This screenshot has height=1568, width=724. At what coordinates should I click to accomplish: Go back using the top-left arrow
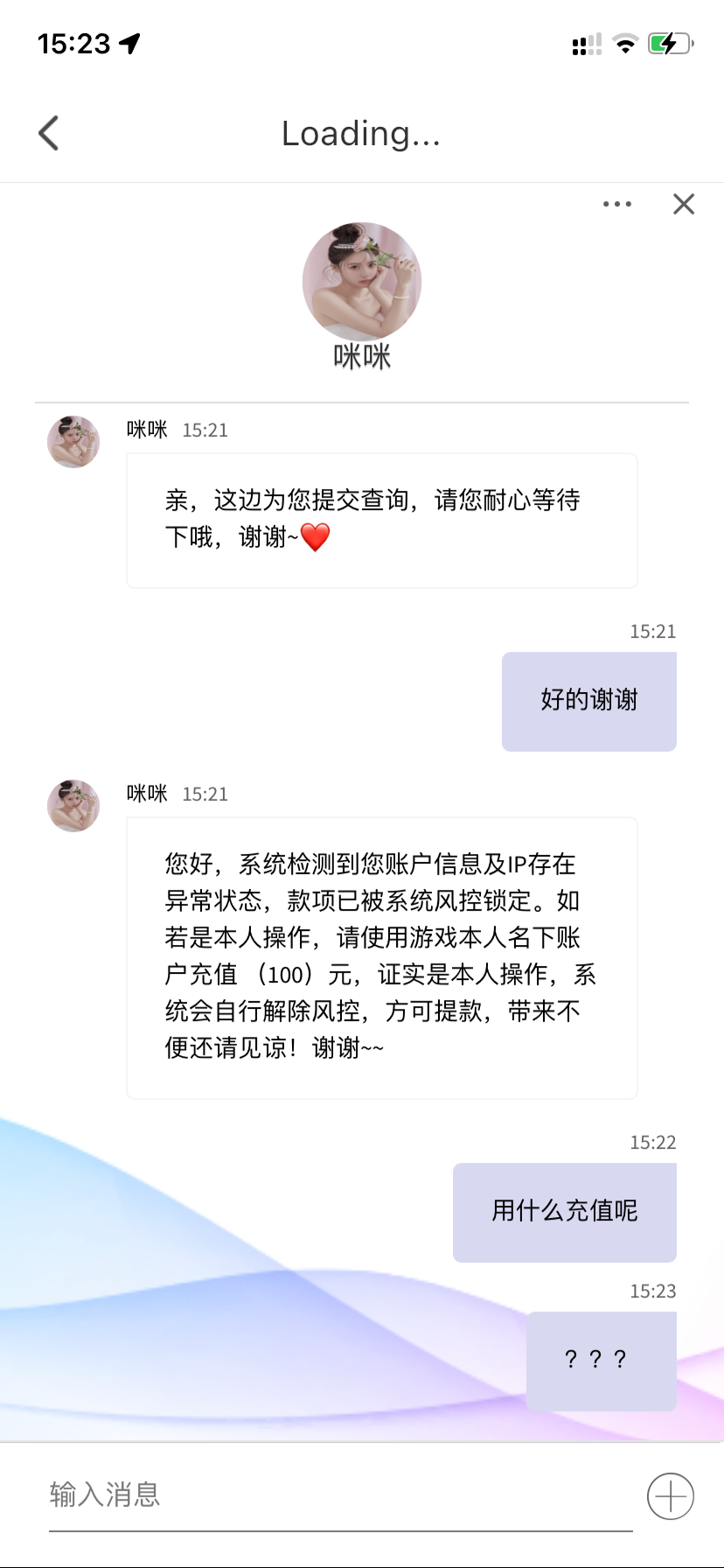(x=49, y=133)
